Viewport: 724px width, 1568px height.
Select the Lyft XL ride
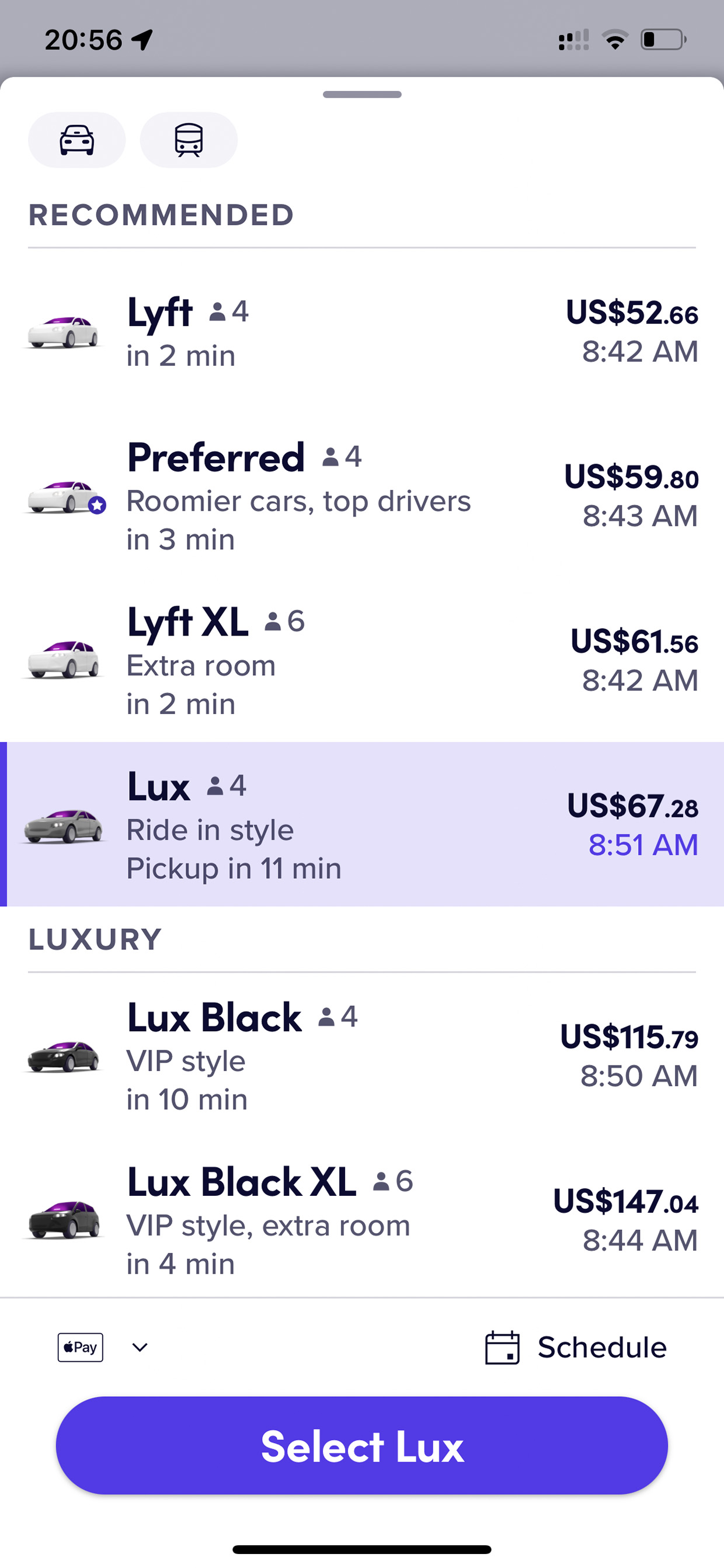[x=362, y=660]
